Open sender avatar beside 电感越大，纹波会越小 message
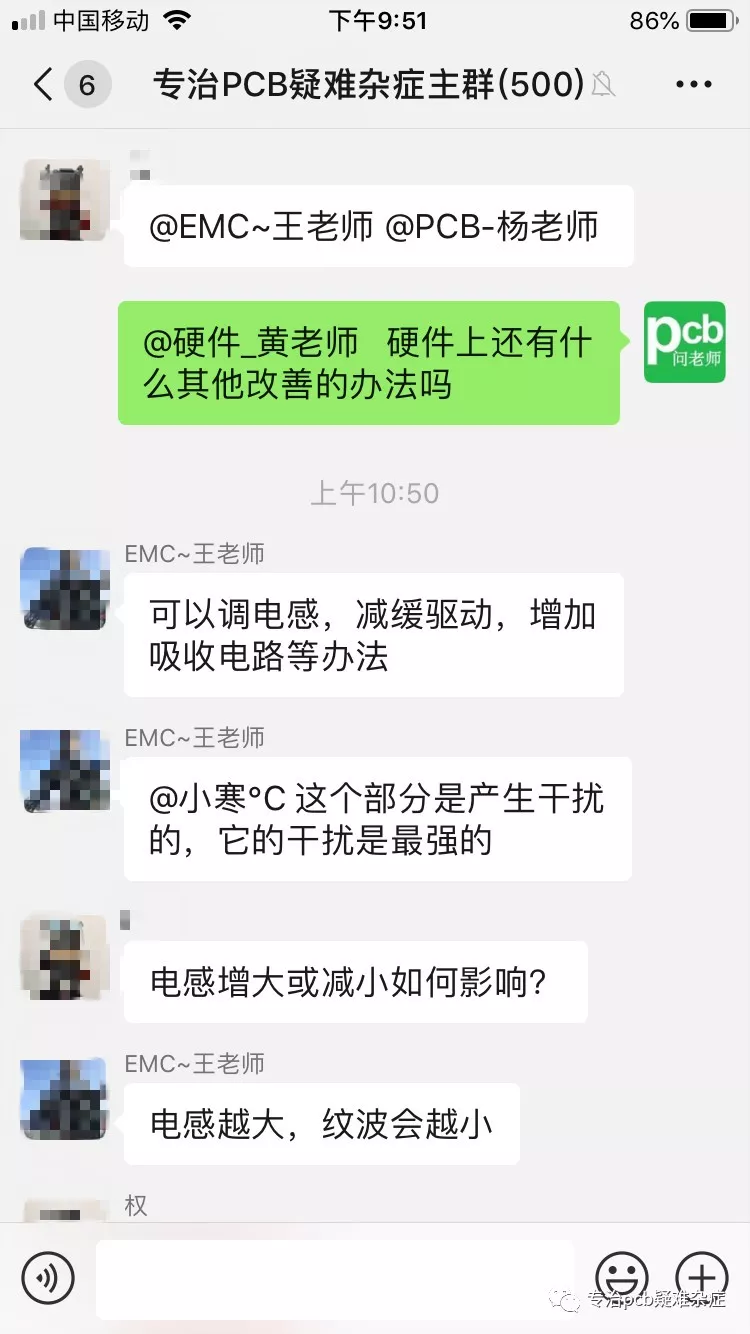 (x=65, y=1099)
